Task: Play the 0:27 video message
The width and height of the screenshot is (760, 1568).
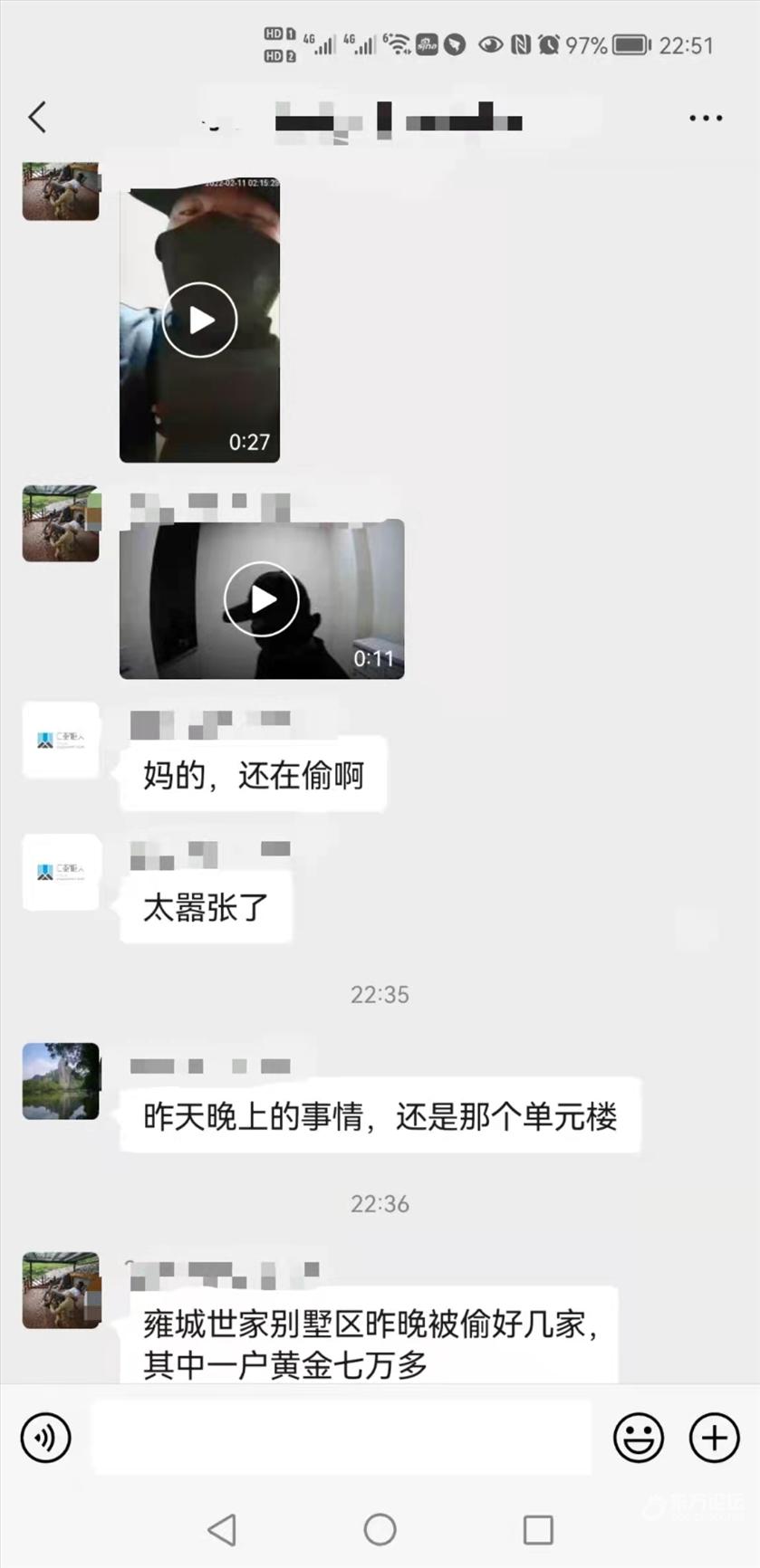Action: coord(200,320)
